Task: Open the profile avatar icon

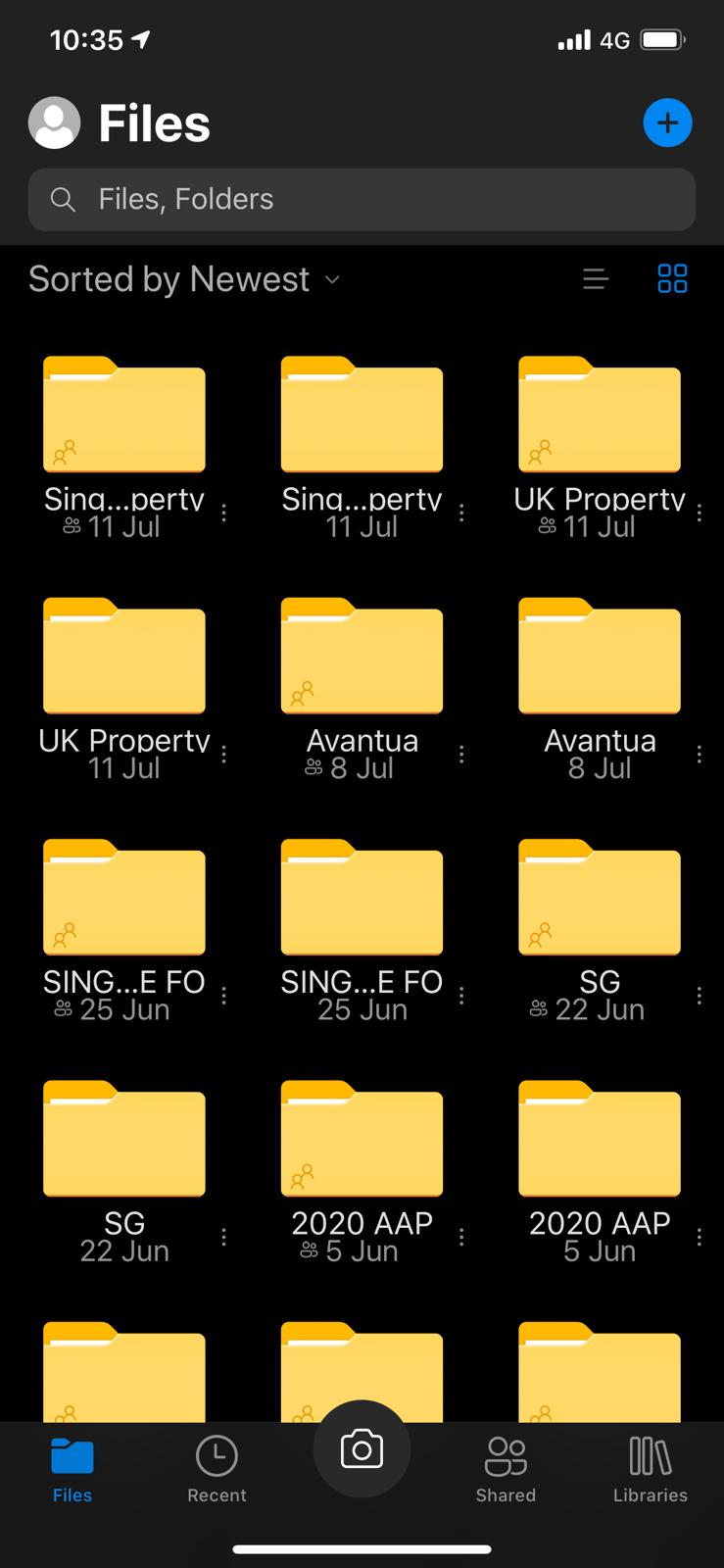Action: pyautogui.click(x=54, y=122)
